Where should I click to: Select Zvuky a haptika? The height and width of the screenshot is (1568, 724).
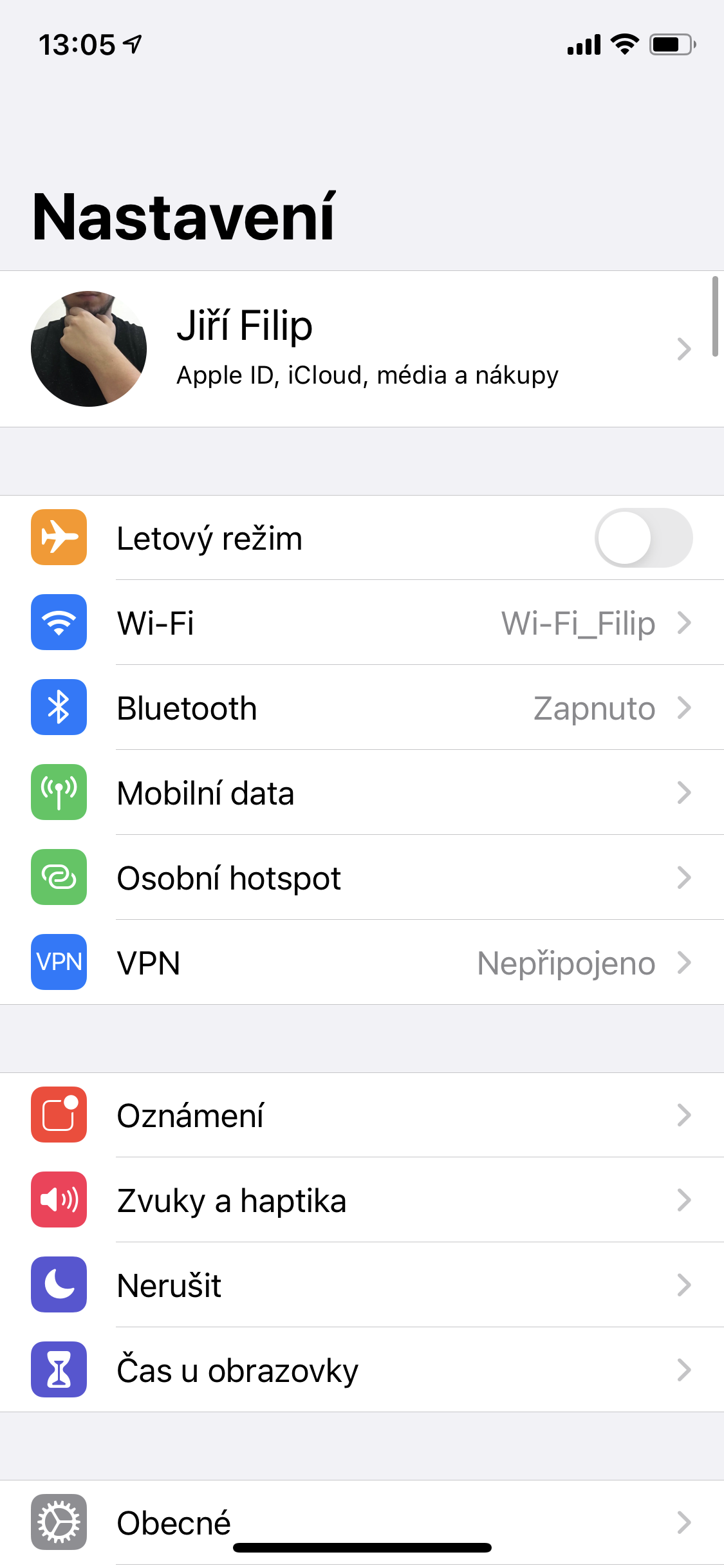tap(360, 1200)
